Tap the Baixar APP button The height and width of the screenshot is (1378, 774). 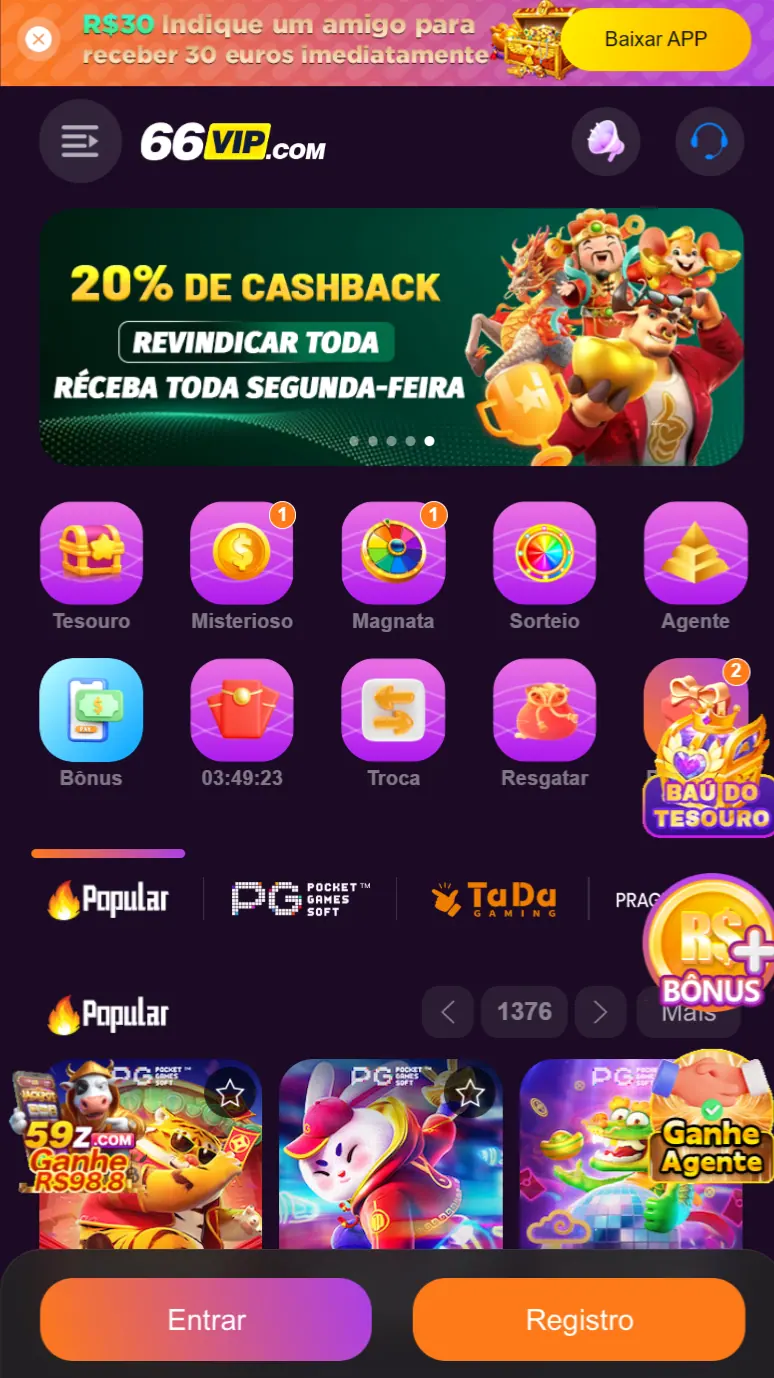pyautogui.click(x=655, y=40)
